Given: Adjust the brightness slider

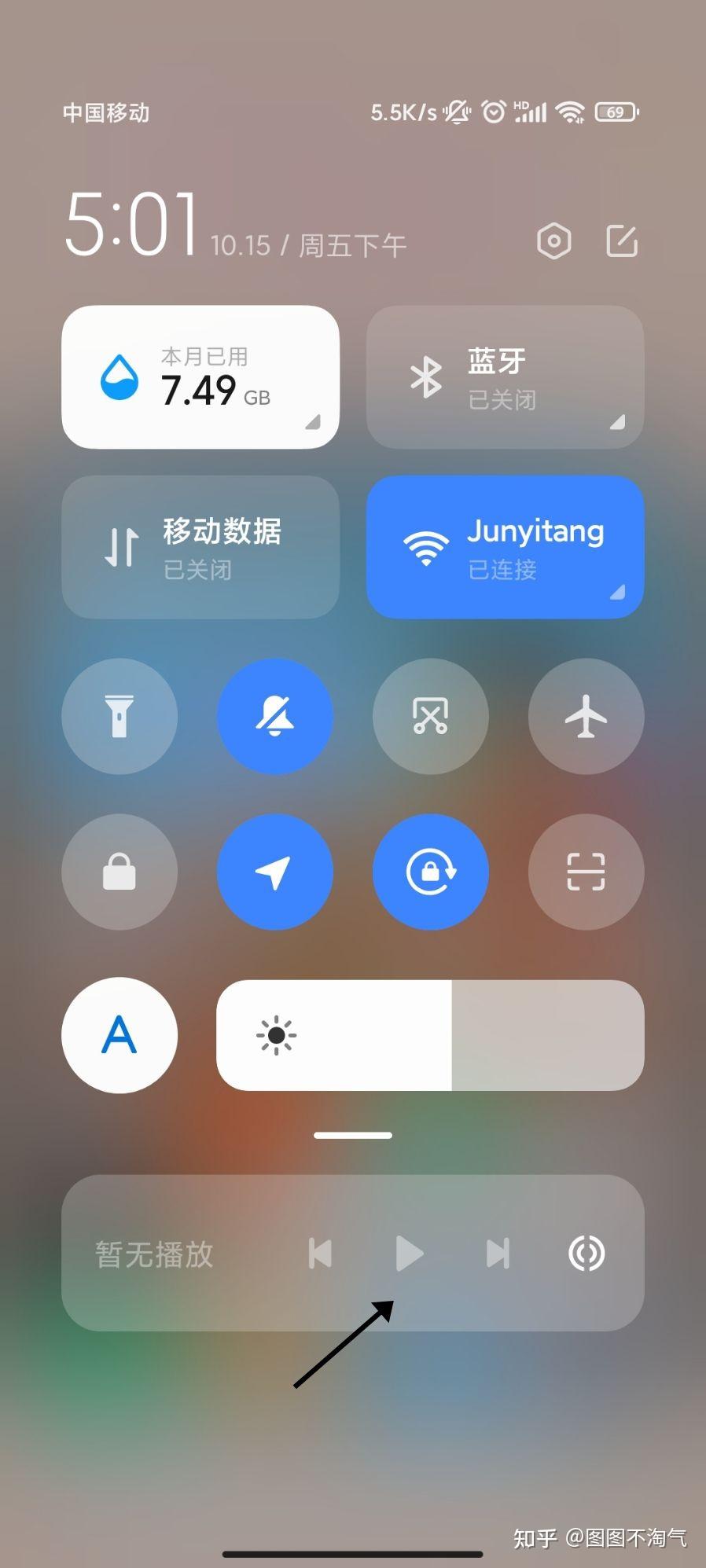Looking at the screenshot, I should click(428, 1036).
